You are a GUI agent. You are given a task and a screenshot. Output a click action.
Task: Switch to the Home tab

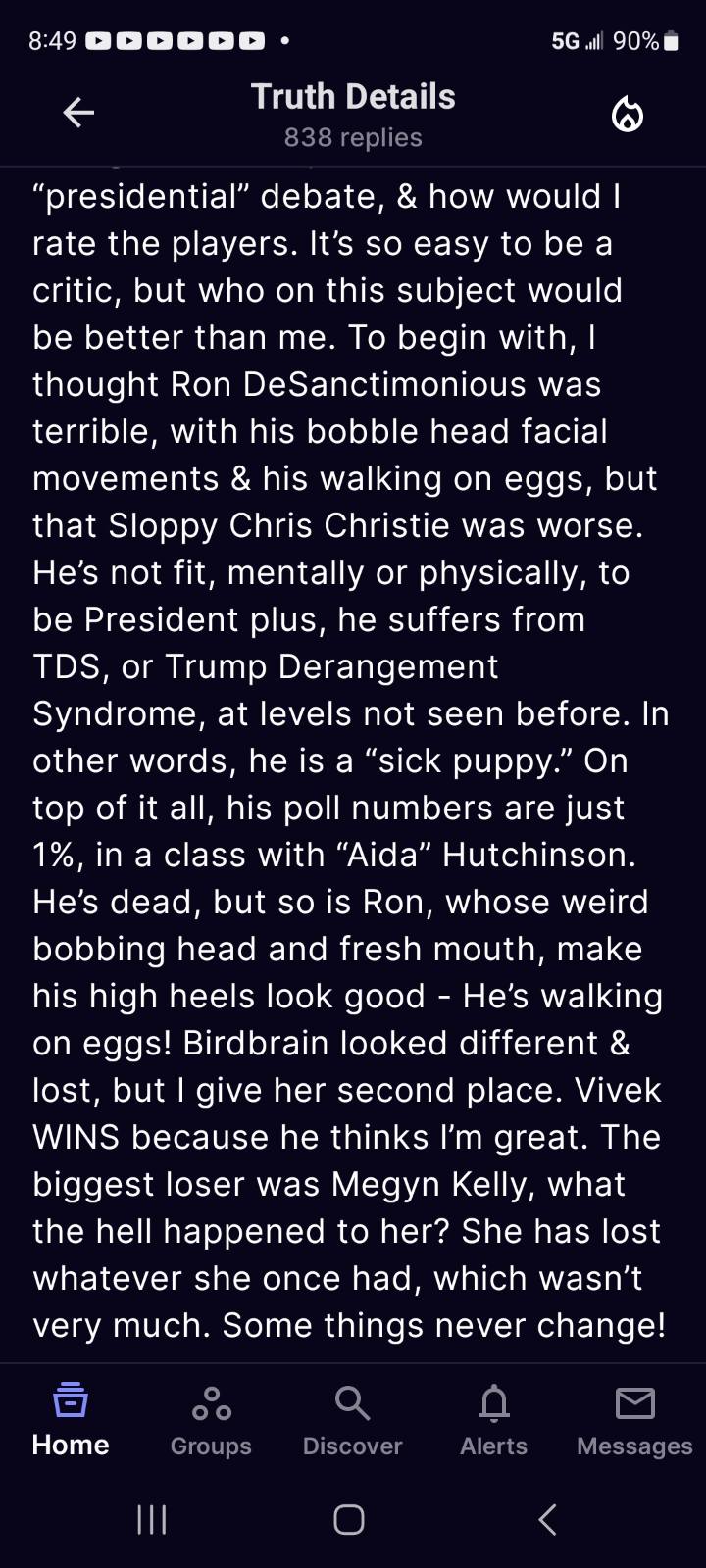[71, 1419]
